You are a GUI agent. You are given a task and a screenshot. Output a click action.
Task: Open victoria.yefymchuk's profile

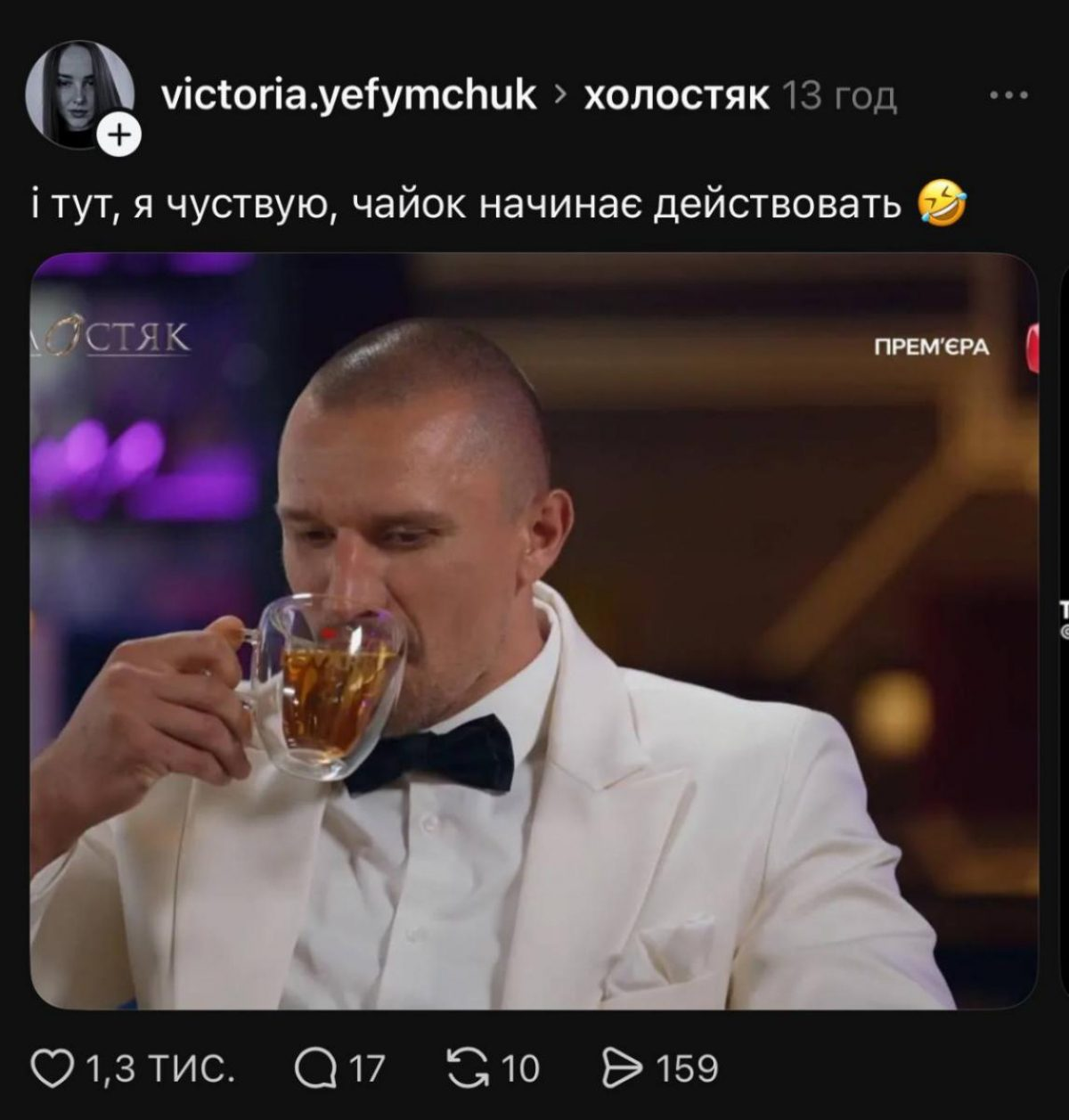point(349,94)
